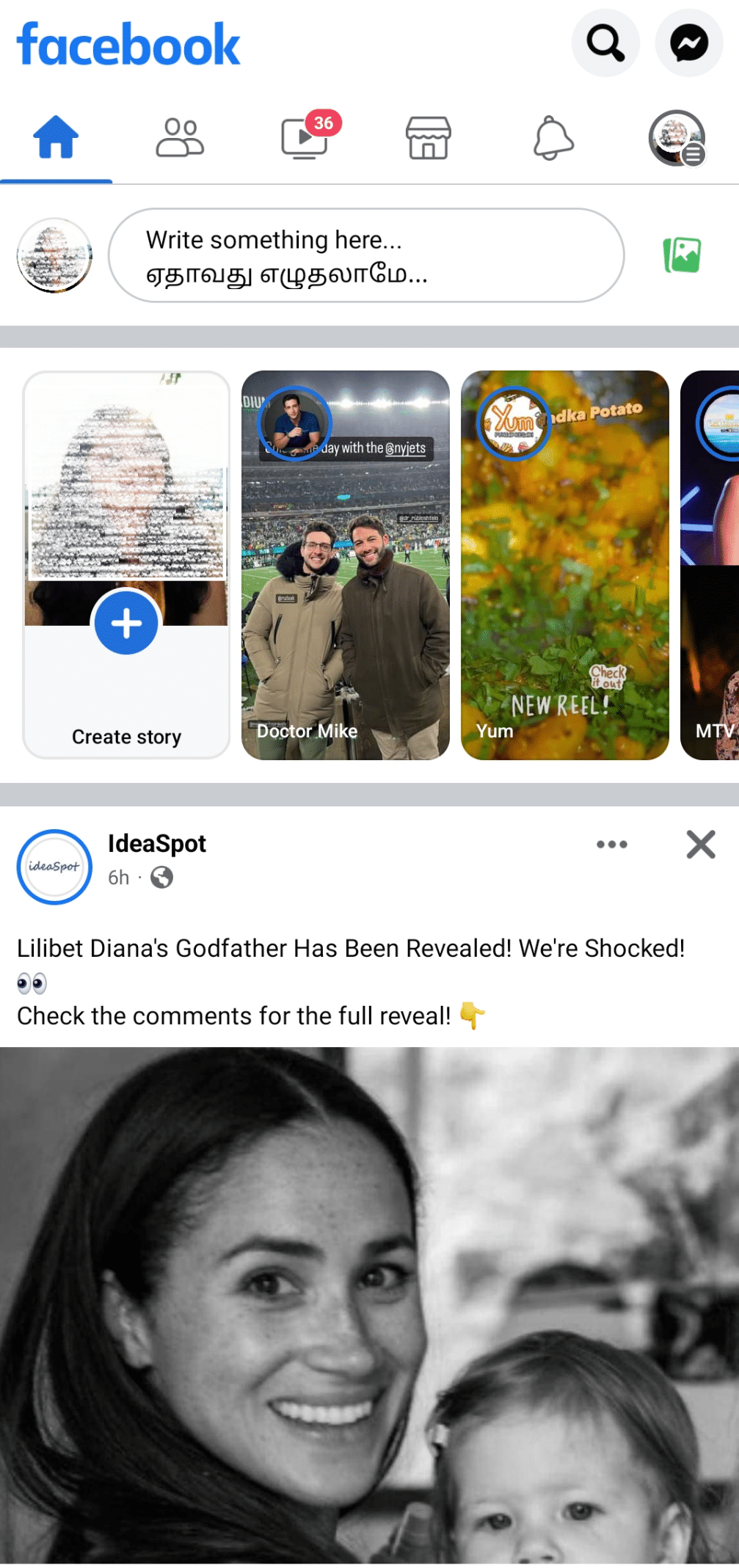This screenshot has height=1568, width=739.
Task: View the MTV story
Action: (710, 565)
